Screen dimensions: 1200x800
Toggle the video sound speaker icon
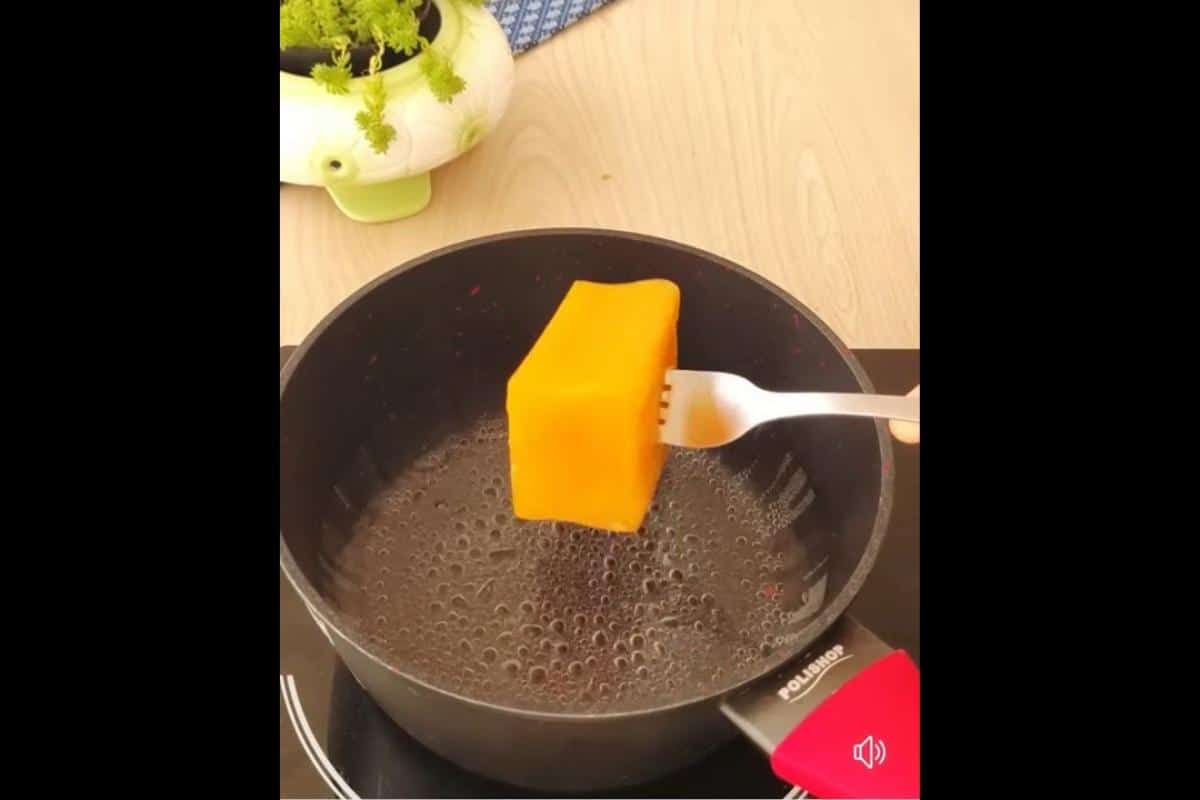click(x=869, y=752)
